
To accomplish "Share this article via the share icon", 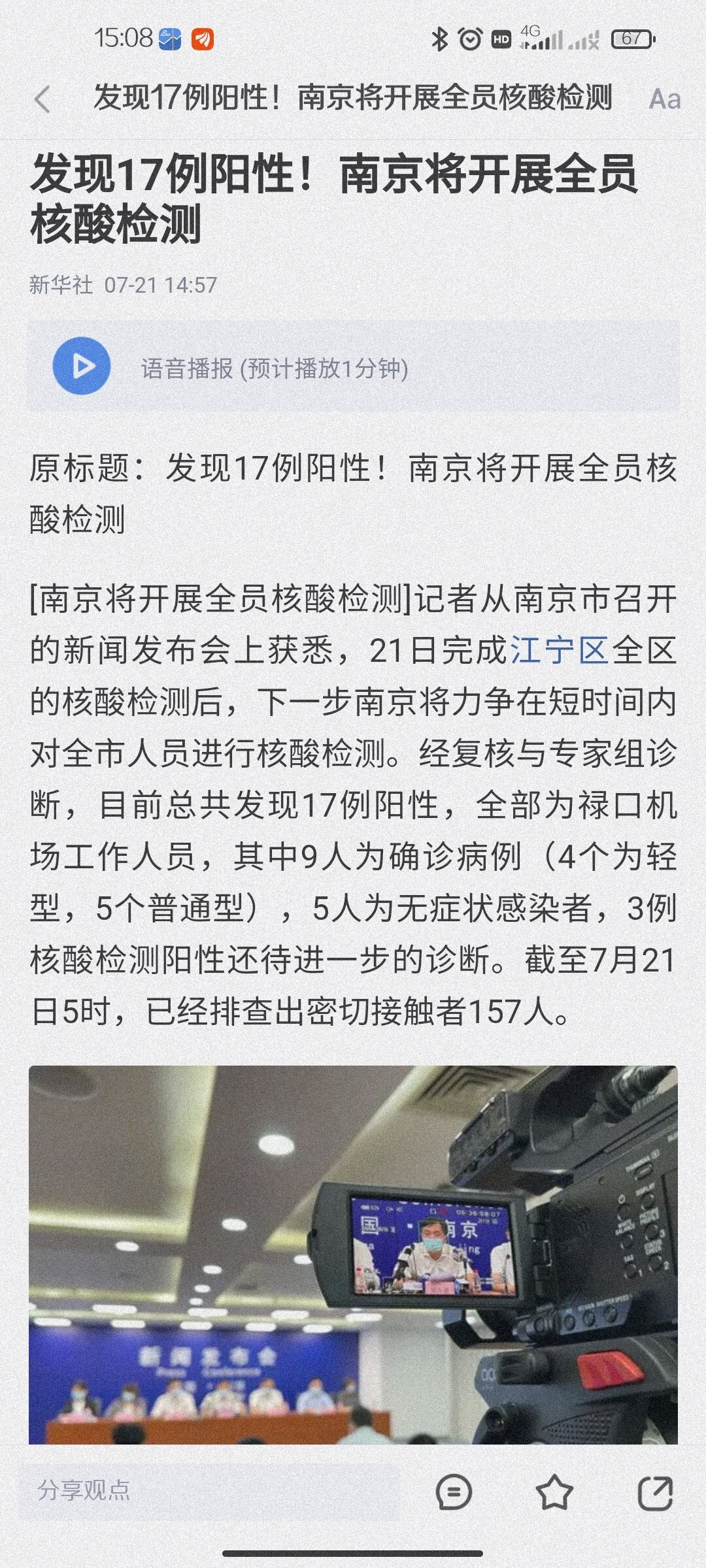I will tap(654, 1492).
